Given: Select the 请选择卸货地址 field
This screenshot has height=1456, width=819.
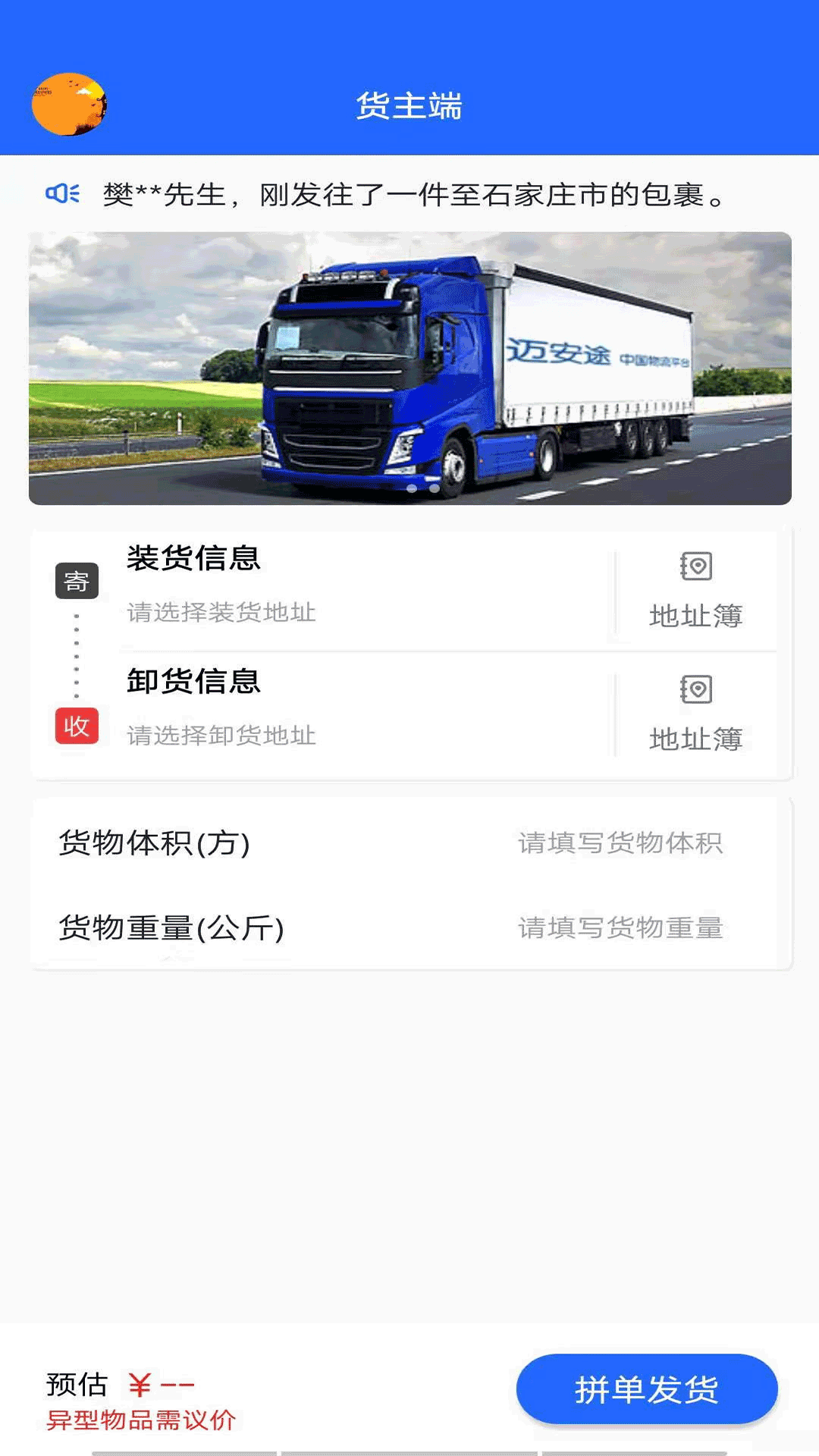Looking at the screenshot, I should coord(220,735).
